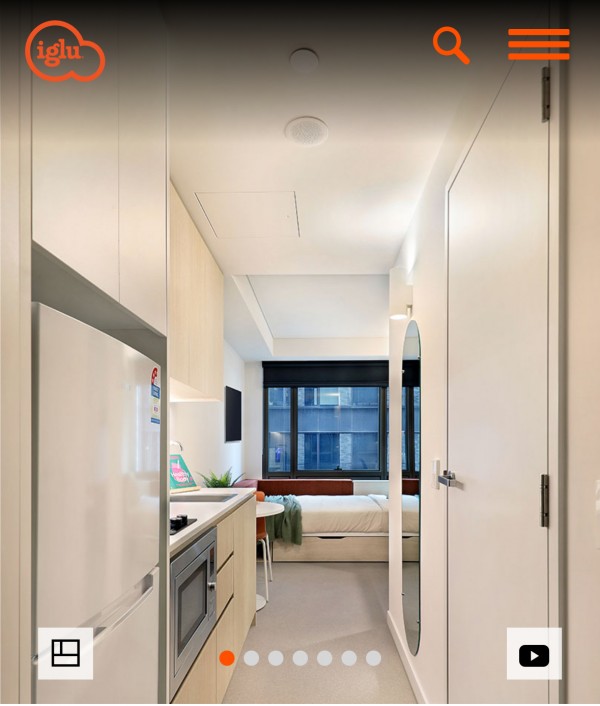This screenshot has height=706, width=600.
Task: Play the room video
Action: tap(534, 655)
